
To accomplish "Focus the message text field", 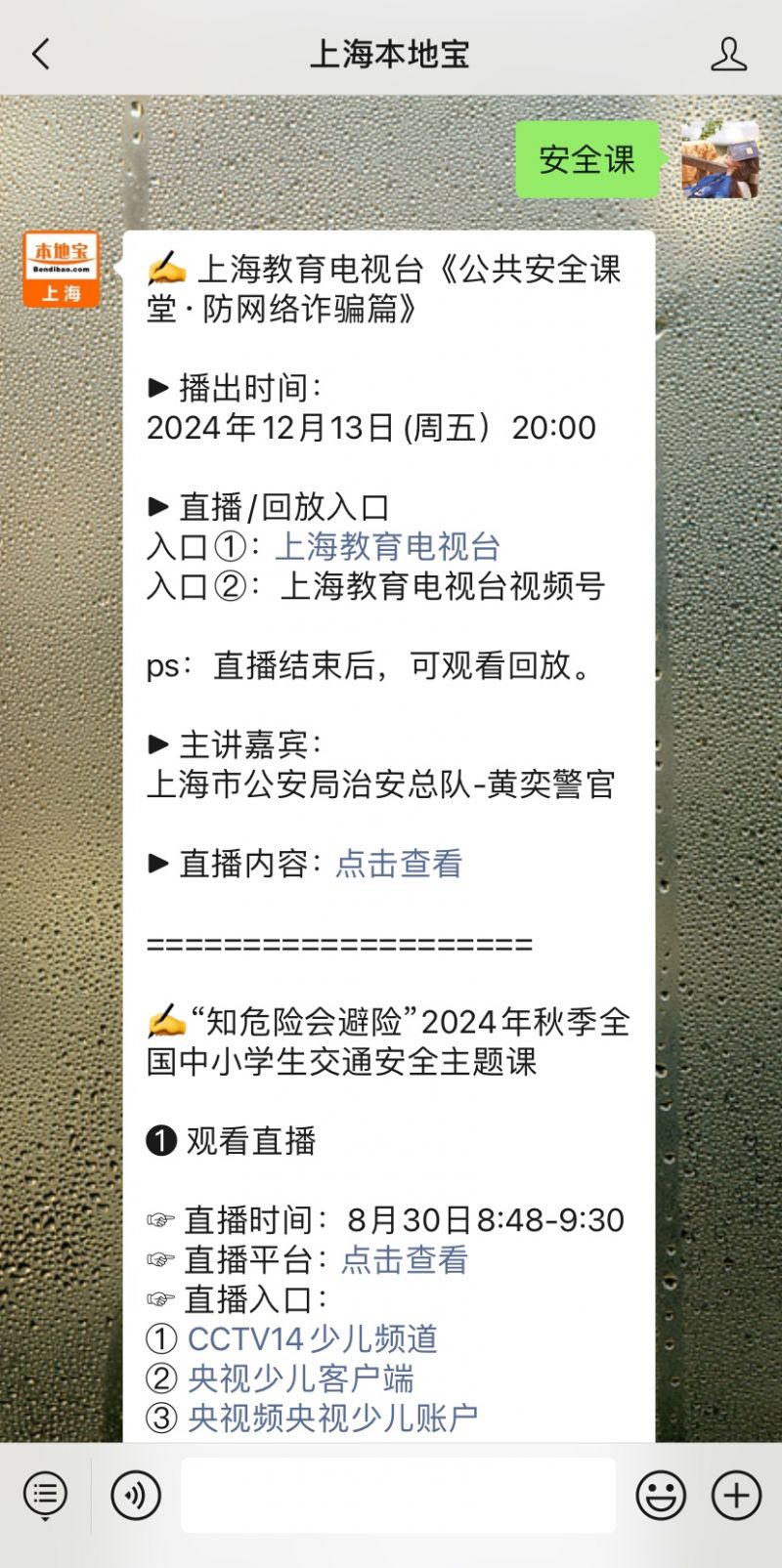I will tap(398, 1495).
